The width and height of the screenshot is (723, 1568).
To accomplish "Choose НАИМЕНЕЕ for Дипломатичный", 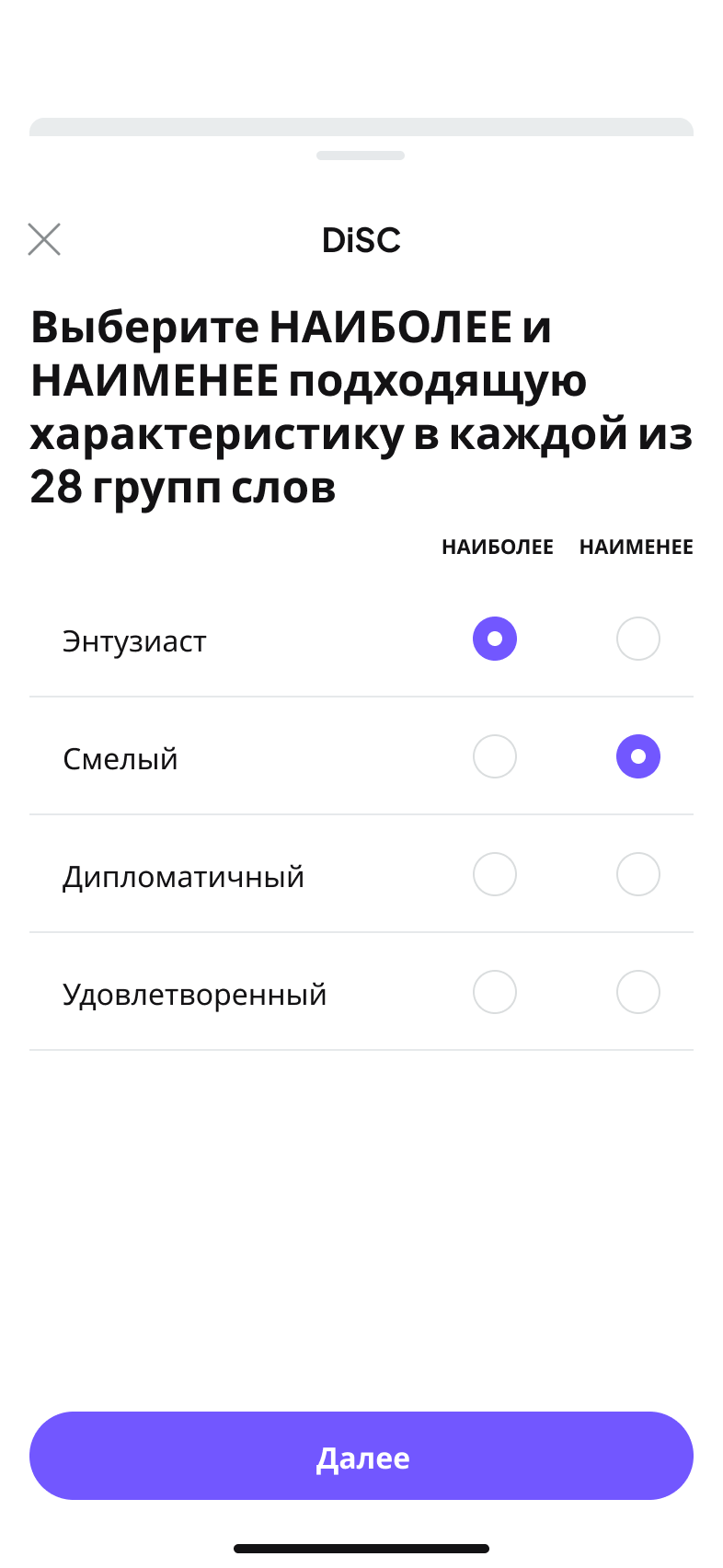I will pos(638,874).
